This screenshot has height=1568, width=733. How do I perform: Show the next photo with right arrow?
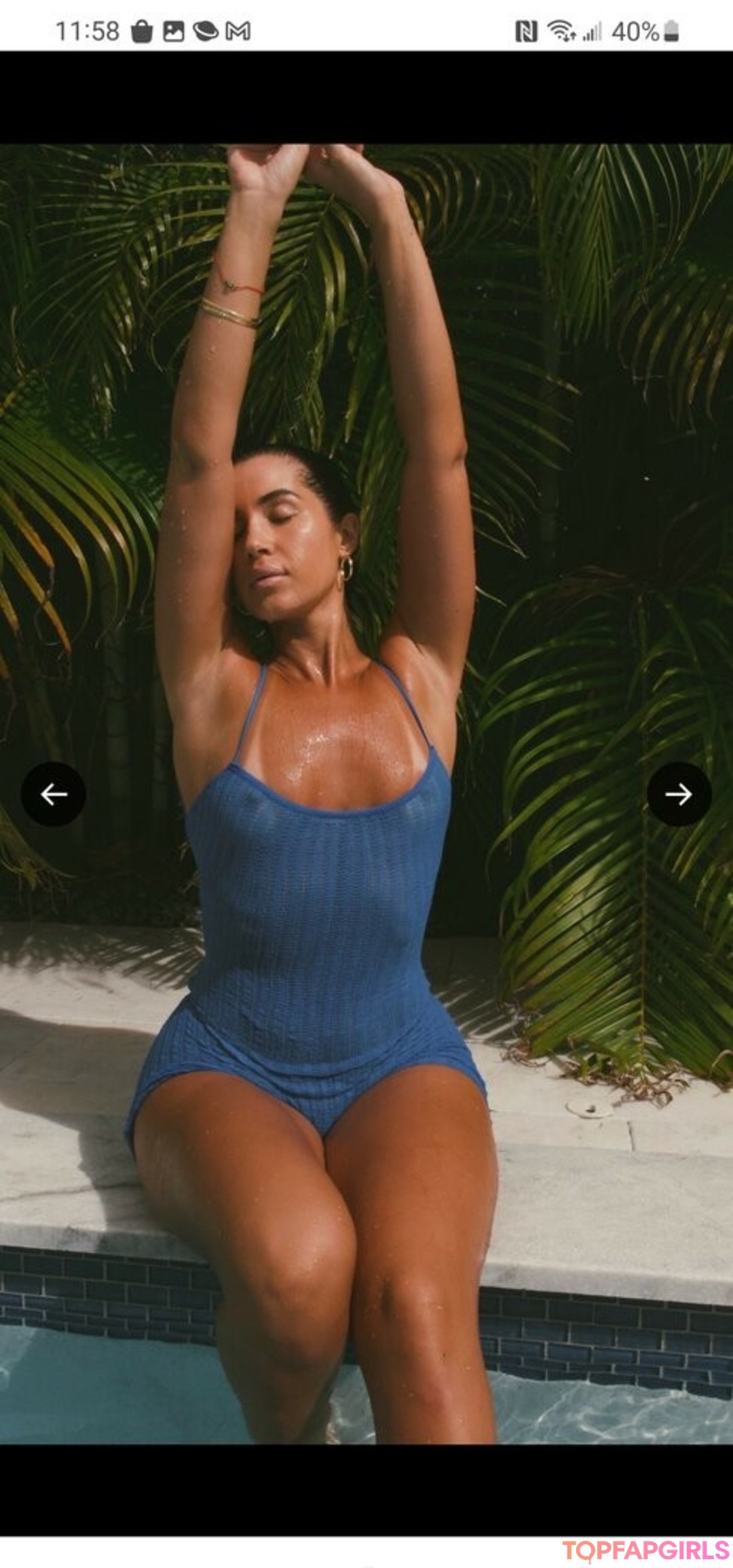(x=678, y=794)
